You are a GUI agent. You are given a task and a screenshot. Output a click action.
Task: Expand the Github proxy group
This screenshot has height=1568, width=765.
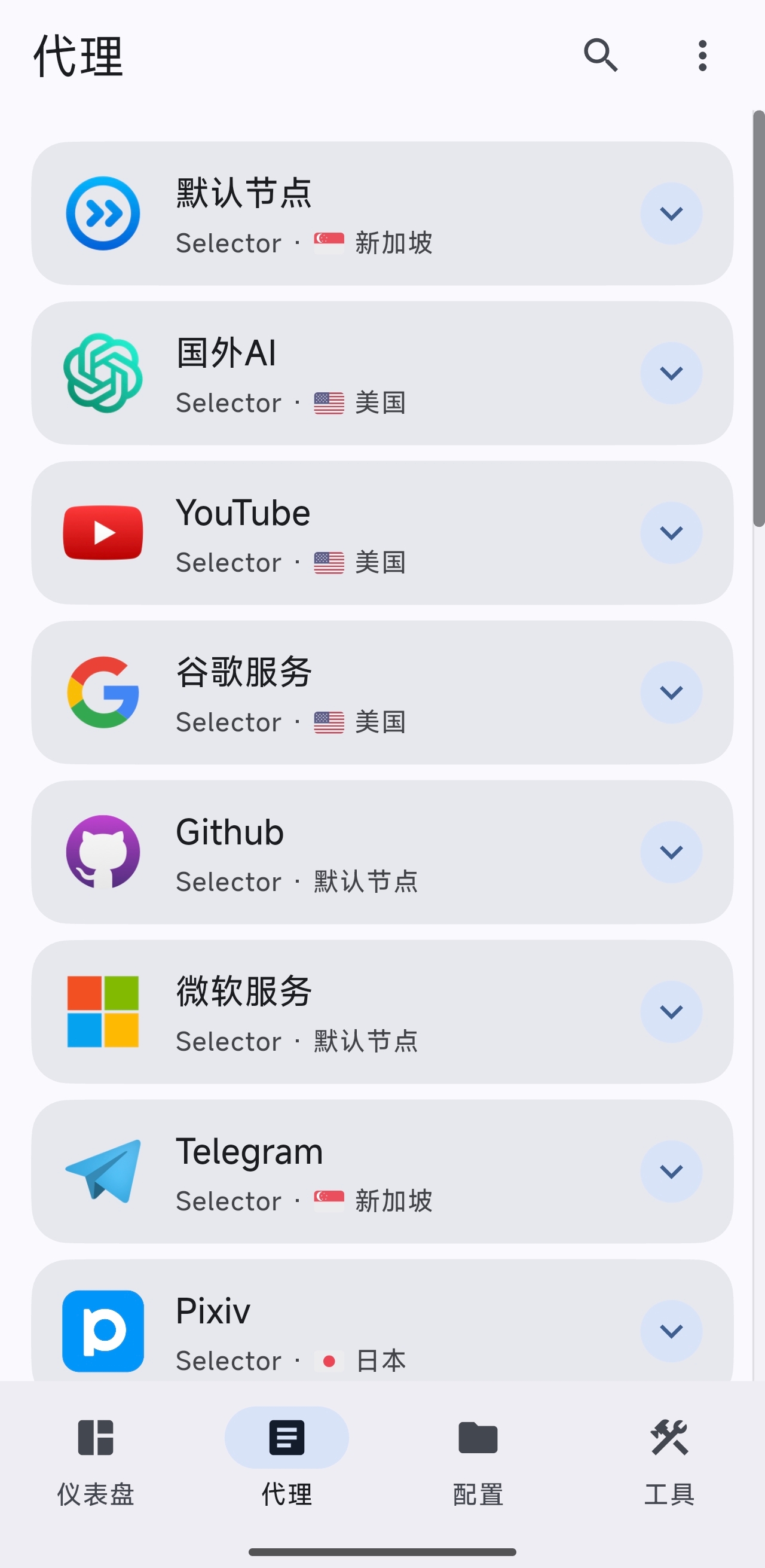(671, 852)
